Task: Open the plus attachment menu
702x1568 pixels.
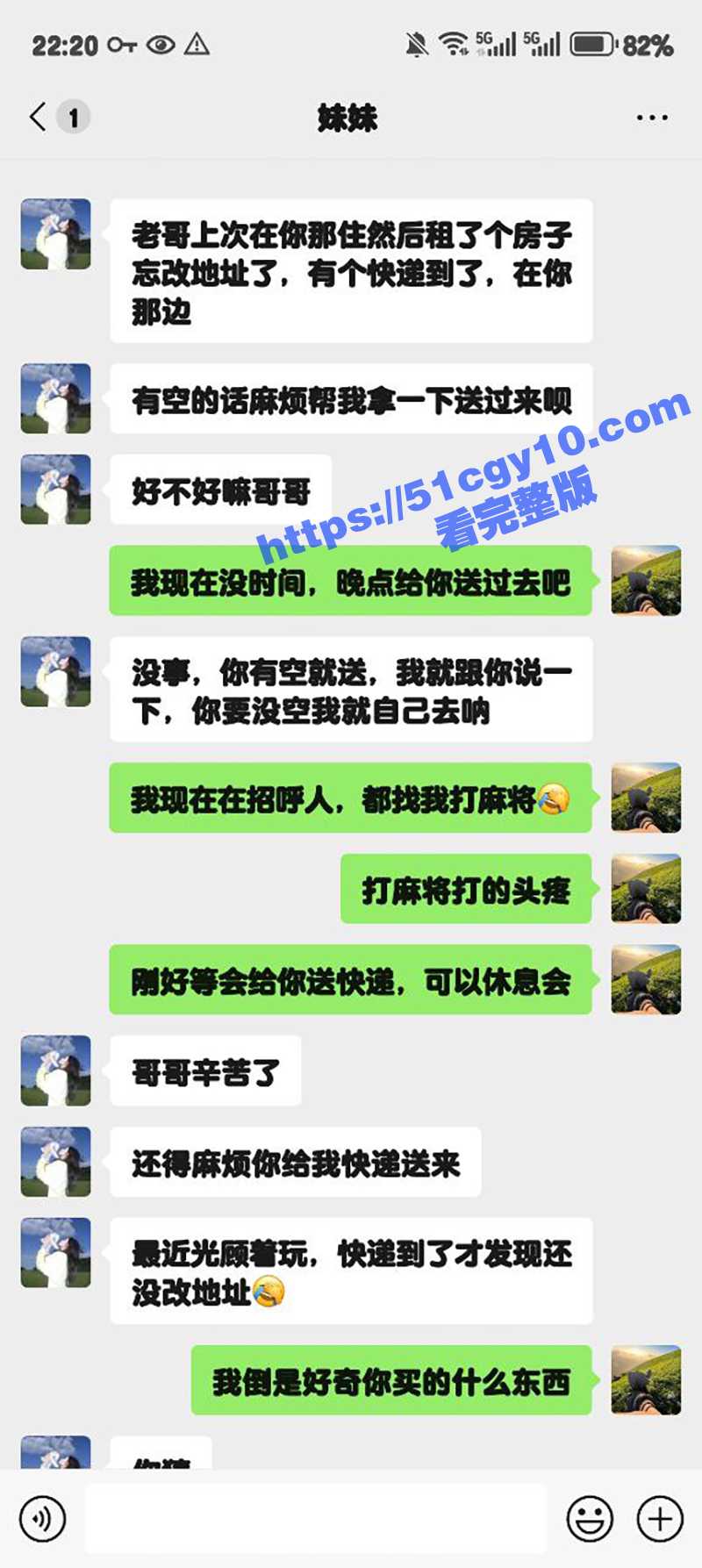Action: pyautogui.click(x=660, y=1518)
